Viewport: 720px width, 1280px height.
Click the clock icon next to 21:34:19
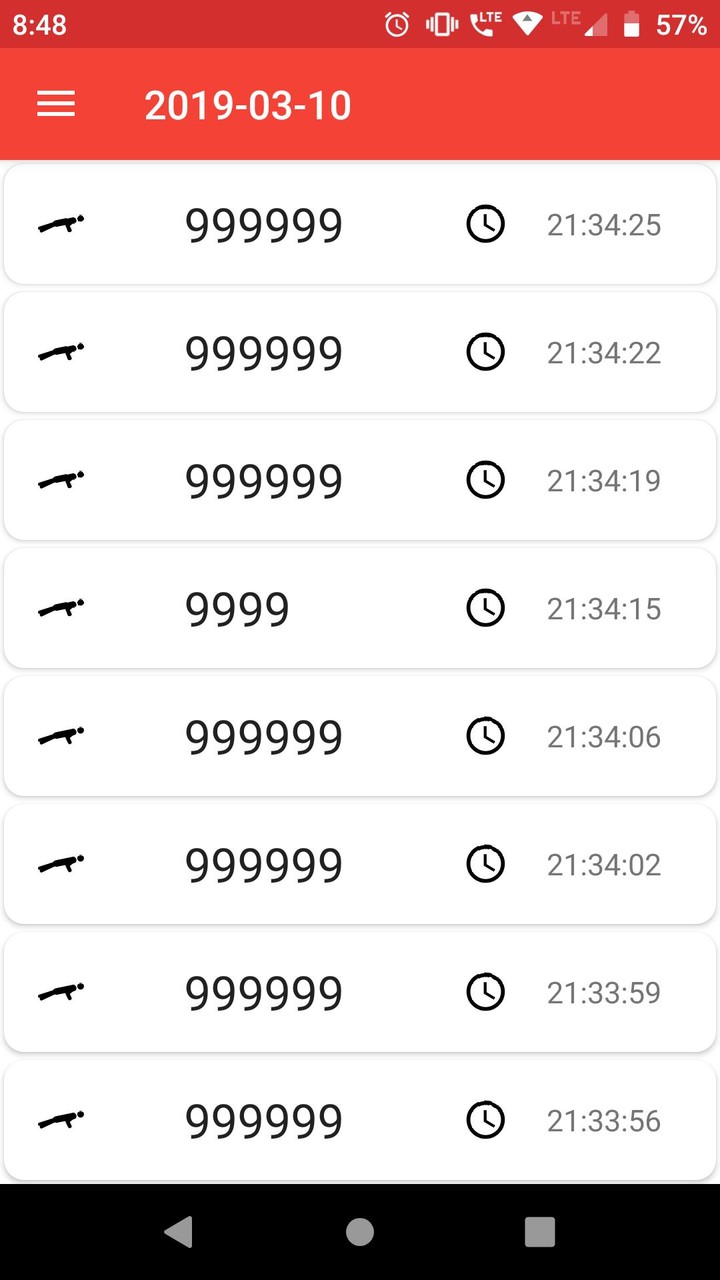tap(485, 480)
